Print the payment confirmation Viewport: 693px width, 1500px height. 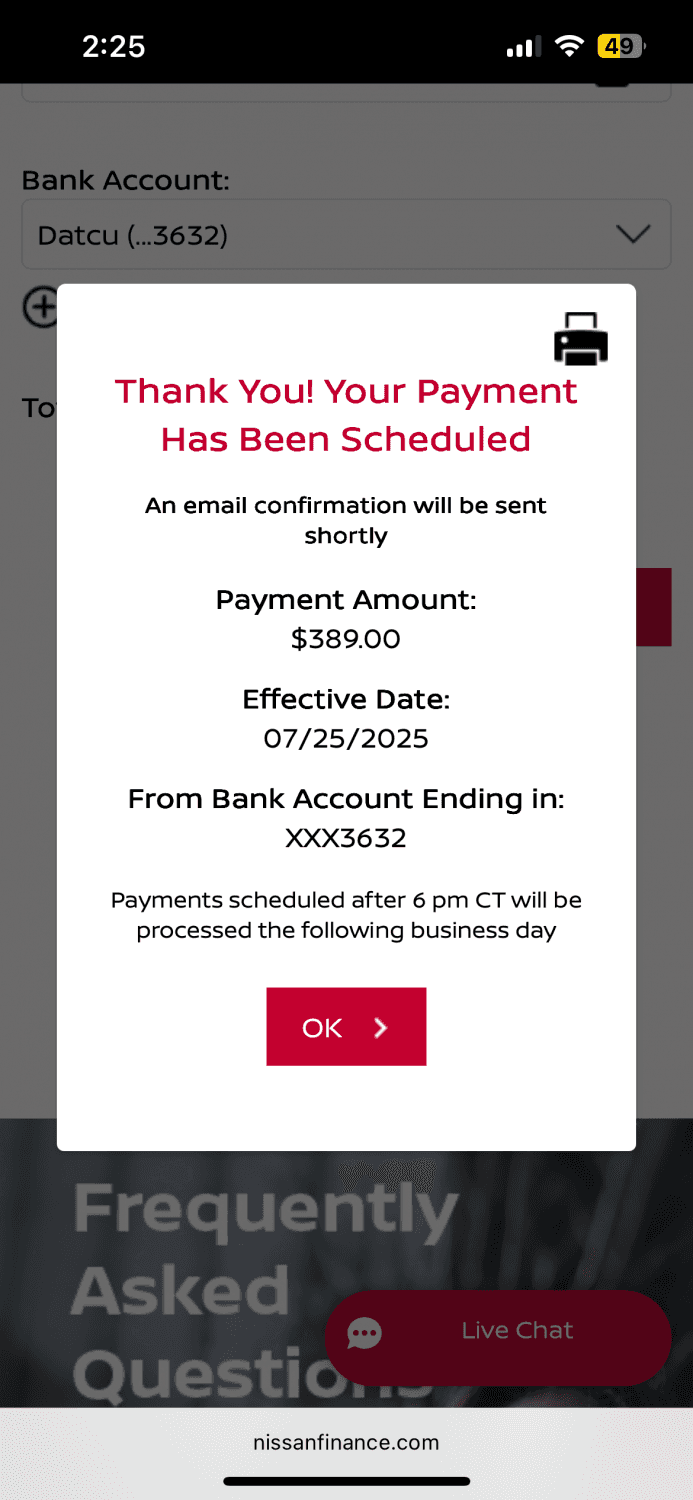[580, 338]
